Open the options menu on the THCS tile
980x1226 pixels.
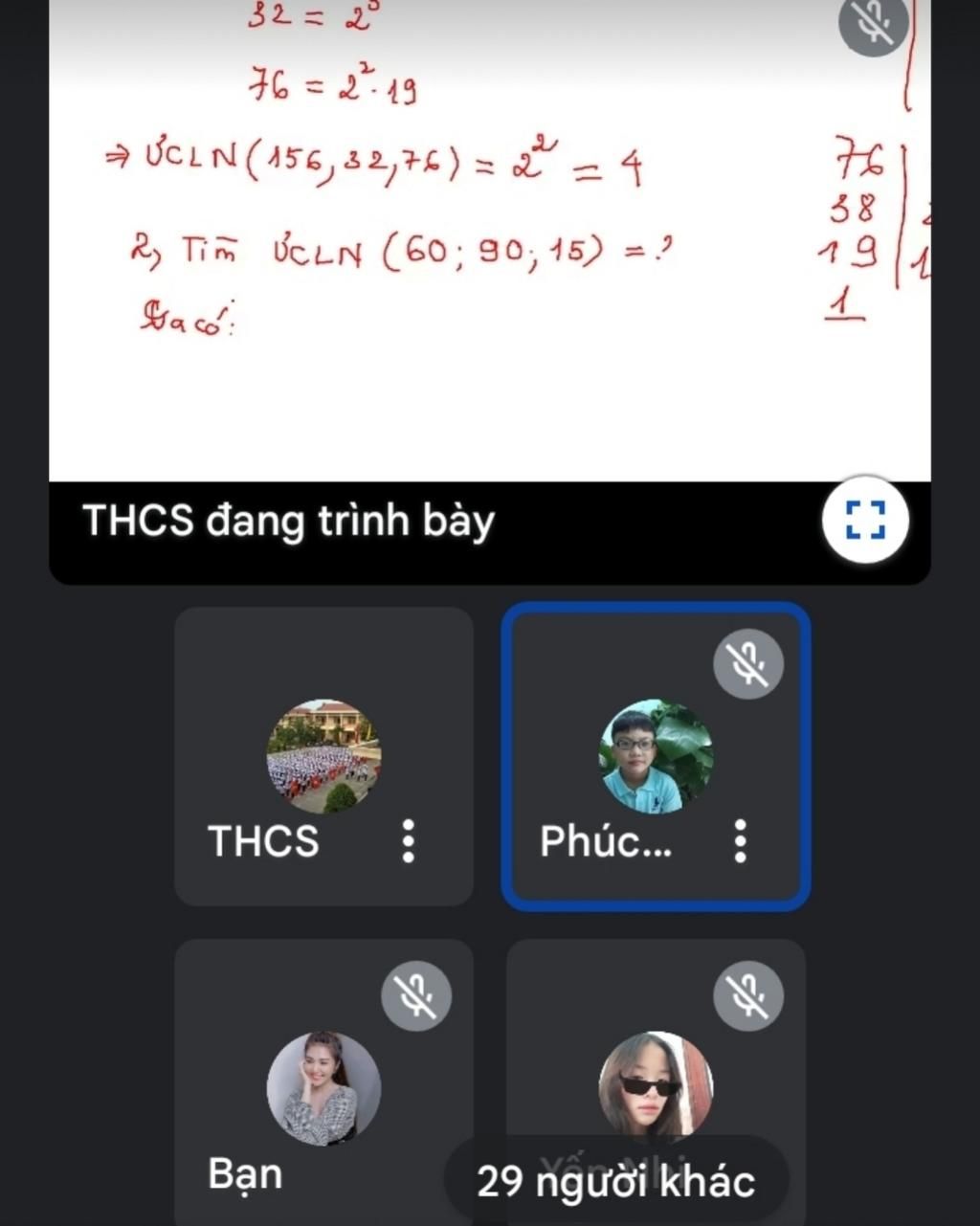click(x=409, y=841)
